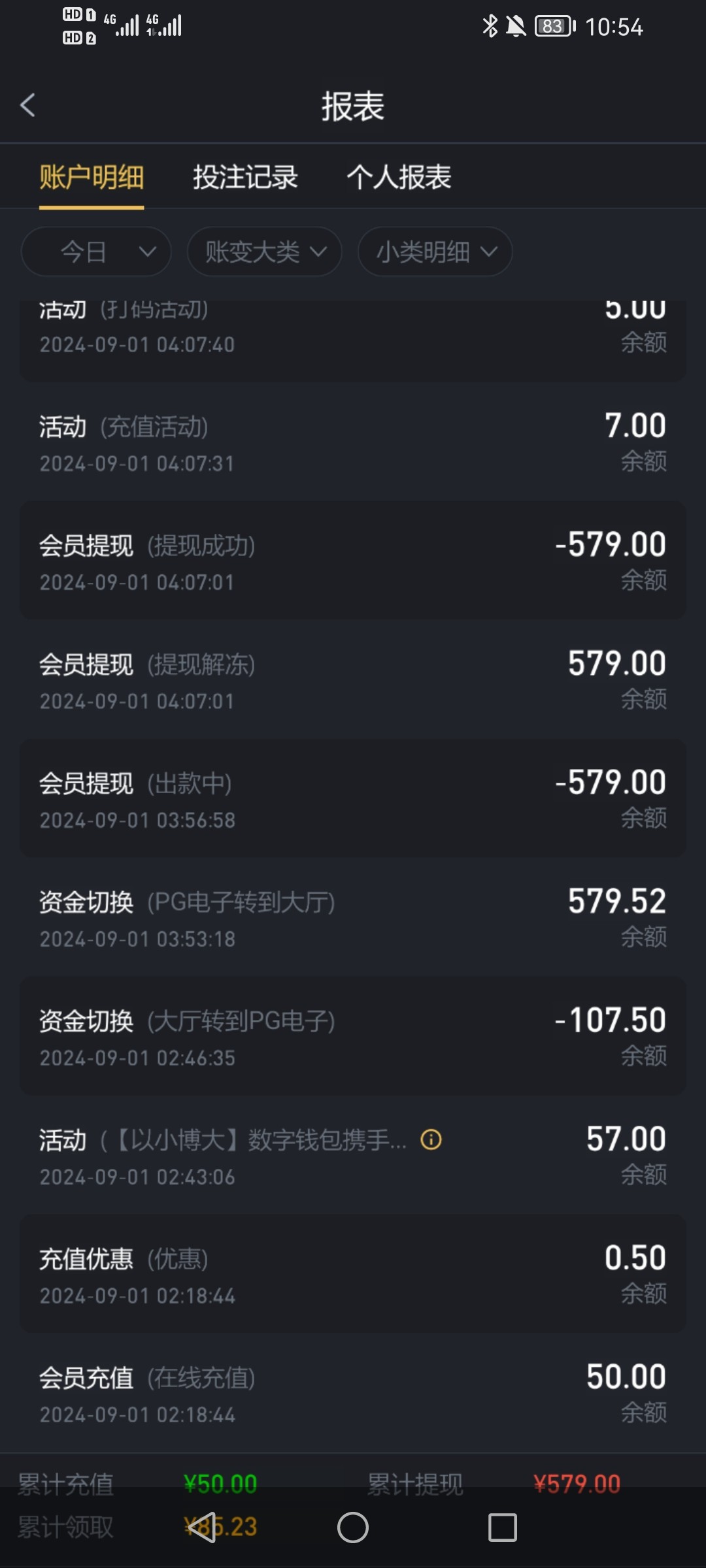This screenshot has height=1568, width=706.
Task: Go back from the 报表 page
Action: click(27, 105)
